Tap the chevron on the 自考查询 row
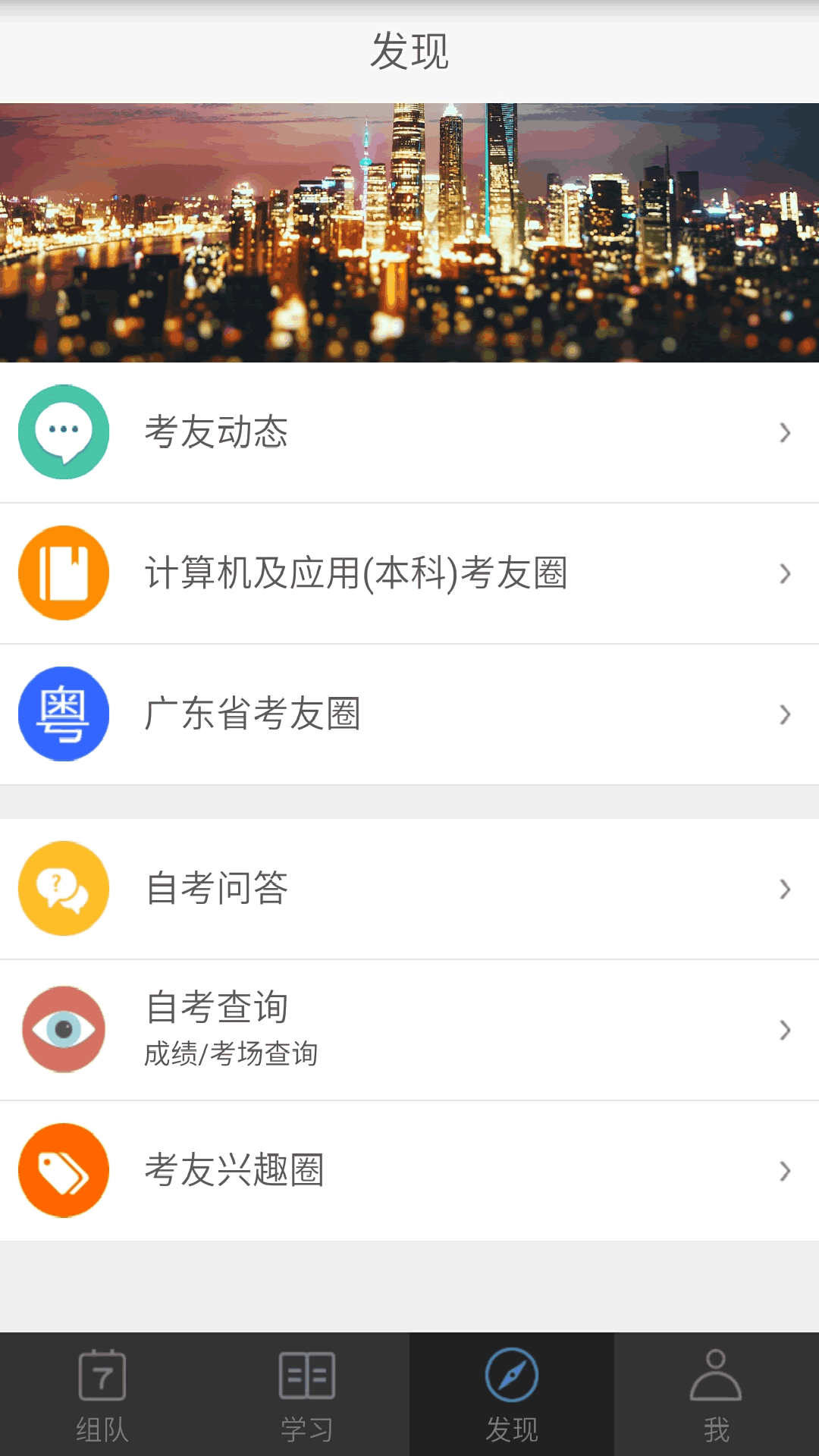The image size is (819, 1456). pyautogui.click(x=786, y=1028)
